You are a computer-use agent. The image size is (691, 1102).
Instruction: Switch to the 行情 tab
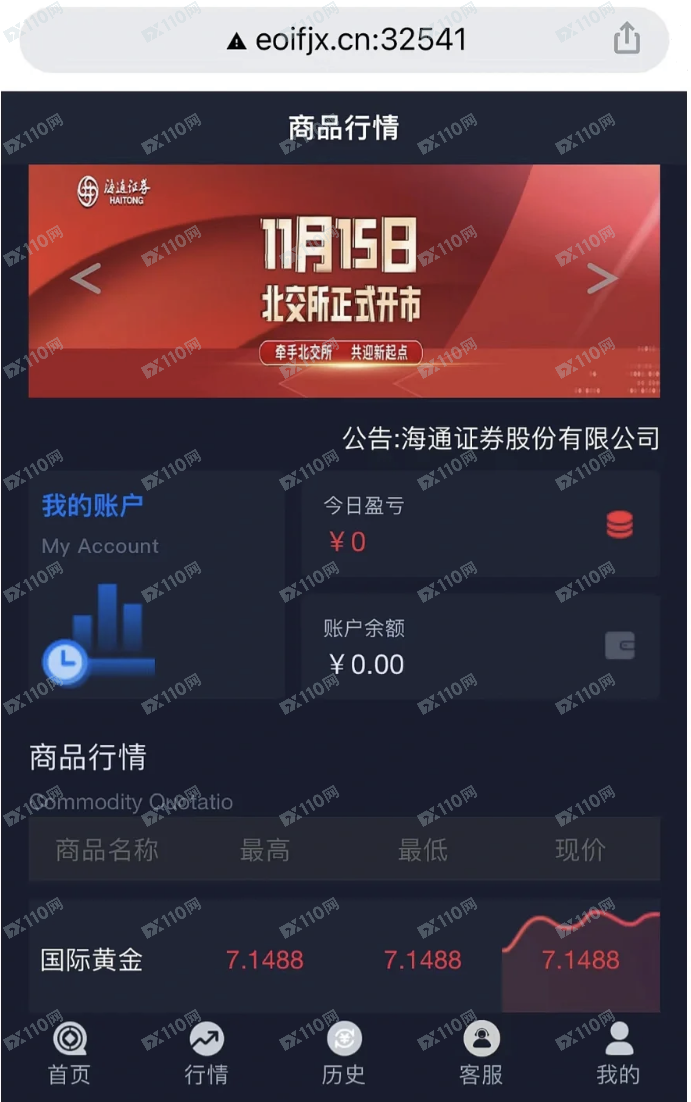click(x=206, y=1054)
